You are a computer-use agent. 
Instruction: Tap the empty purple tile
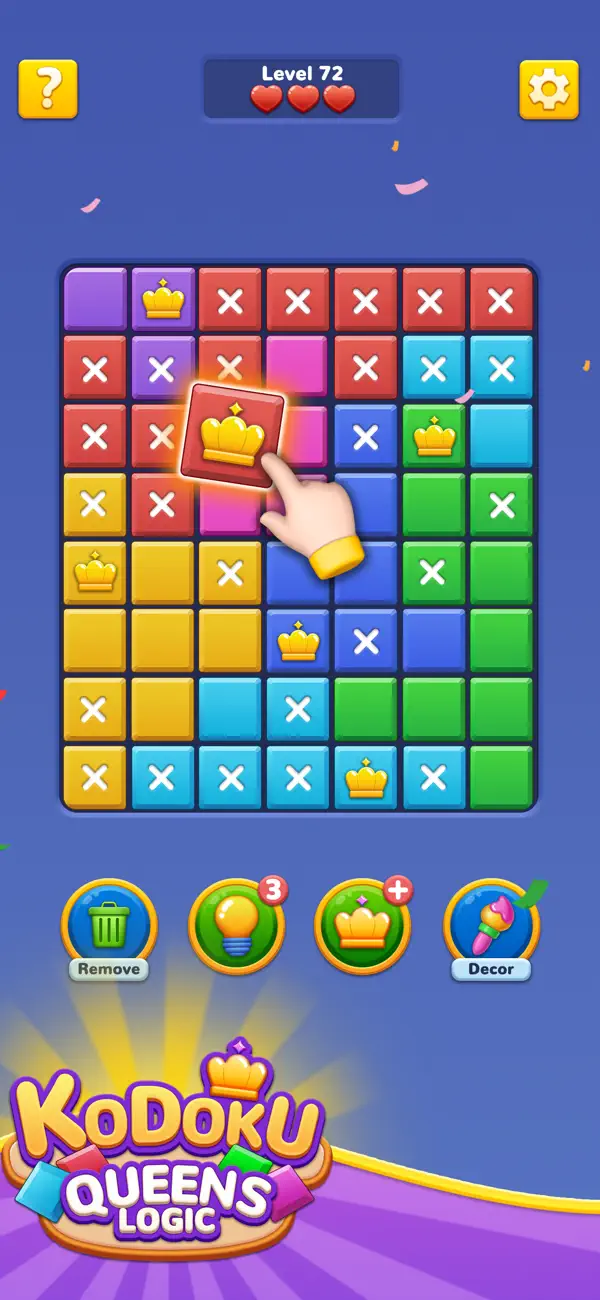click(95, 299)
